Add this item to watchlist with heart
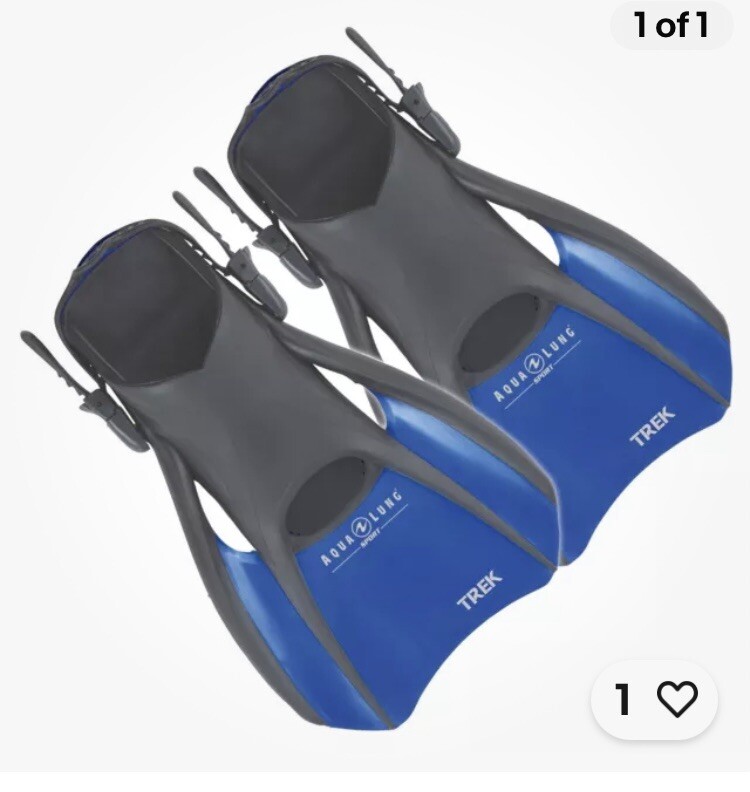750x792 pixels. pyautogui.click(x=675, y=700)
